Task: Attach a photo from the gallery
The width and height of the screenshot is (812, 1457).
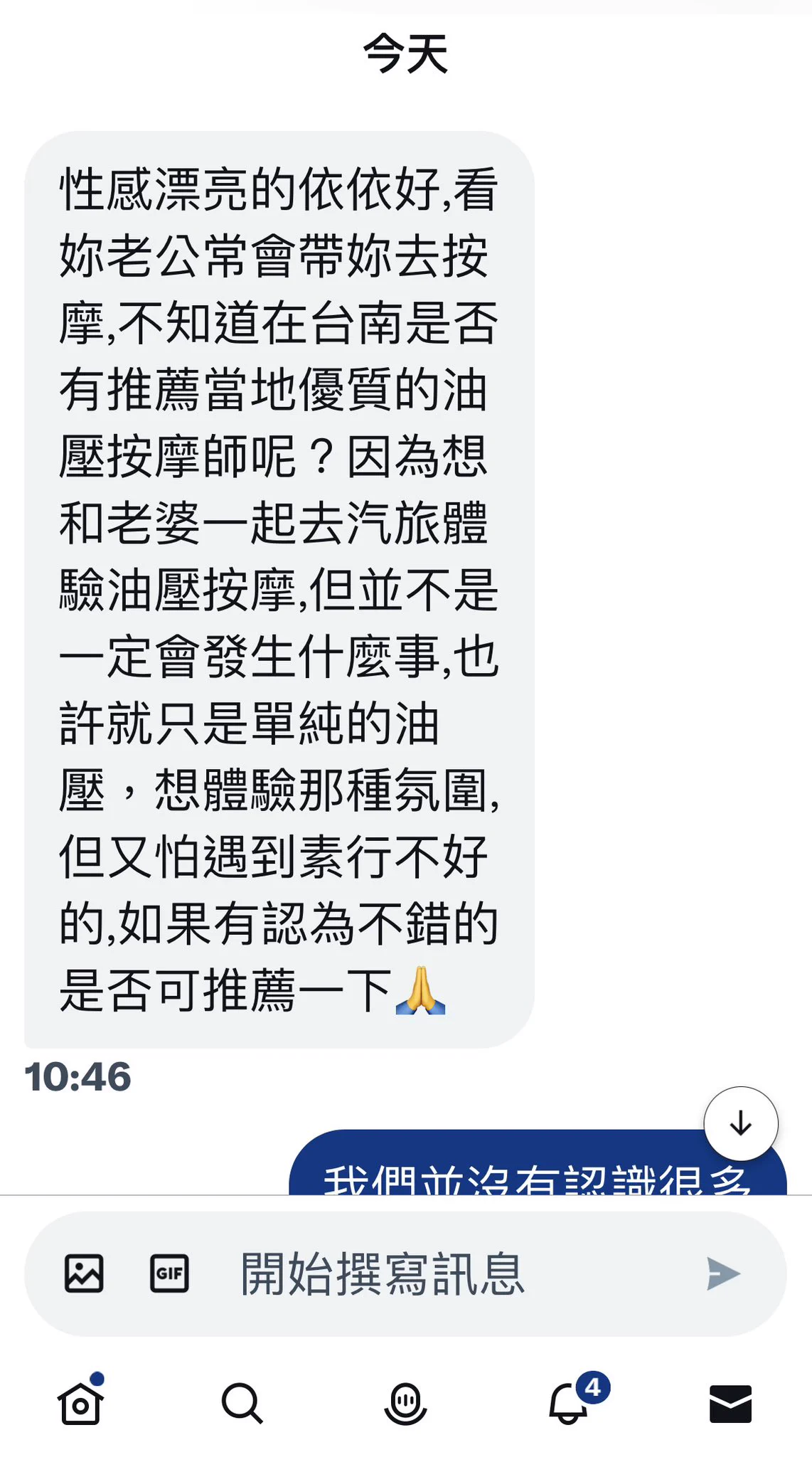Action: 84,1273
